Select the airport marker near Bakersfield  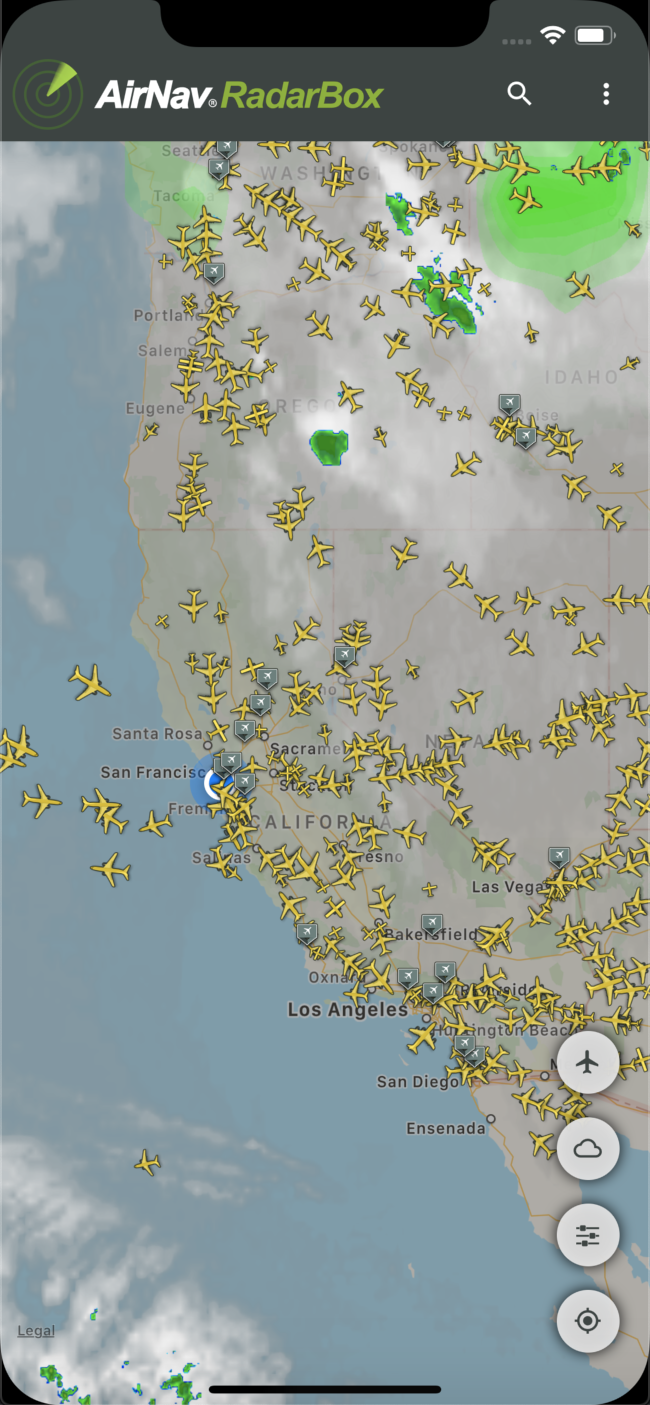432,923
